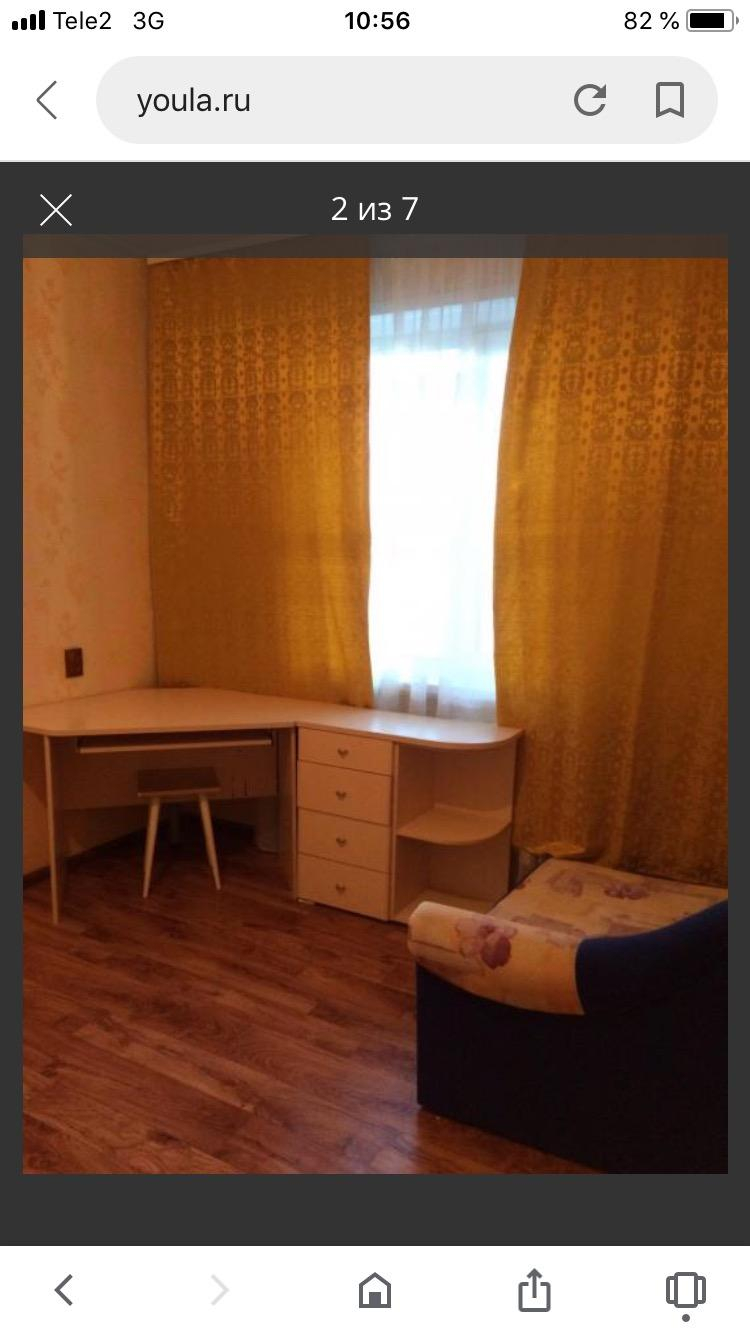Reload the current page
The image size is (750, 1334).
(590, 100)
